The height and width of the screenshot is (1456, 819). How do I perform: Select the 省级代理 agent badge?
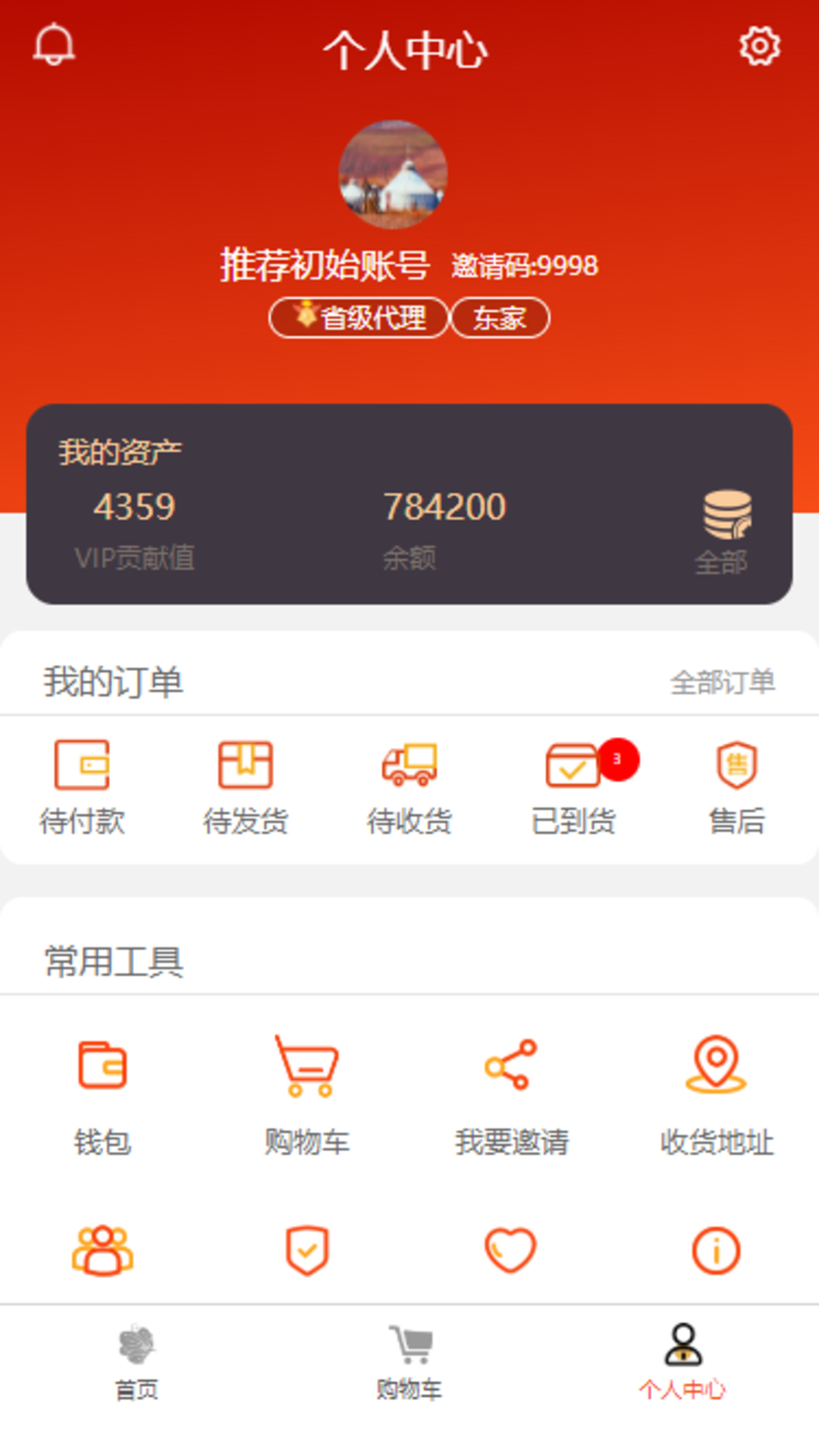point(358,318)
